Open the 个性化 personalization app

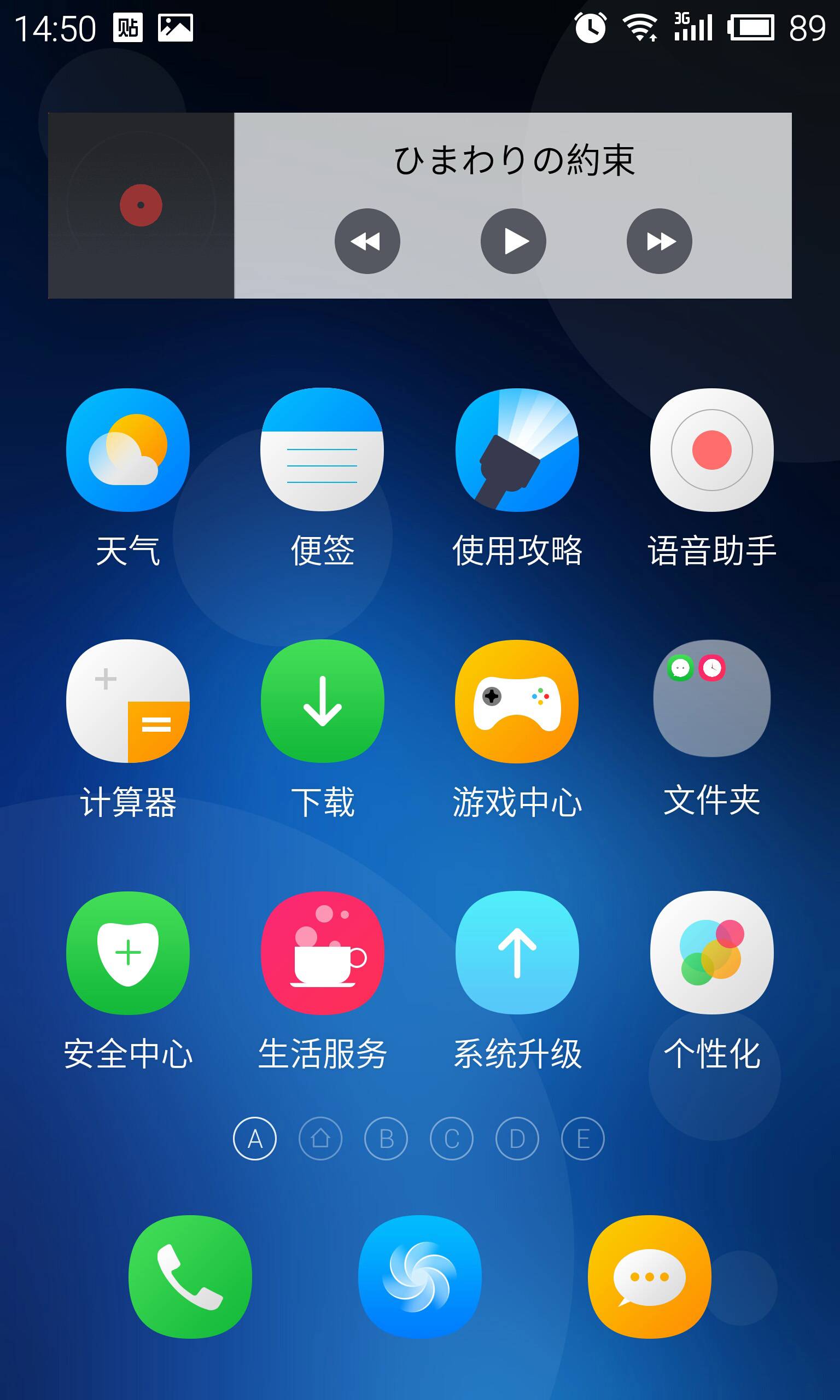pyautogui.click(x=711, y=953)
